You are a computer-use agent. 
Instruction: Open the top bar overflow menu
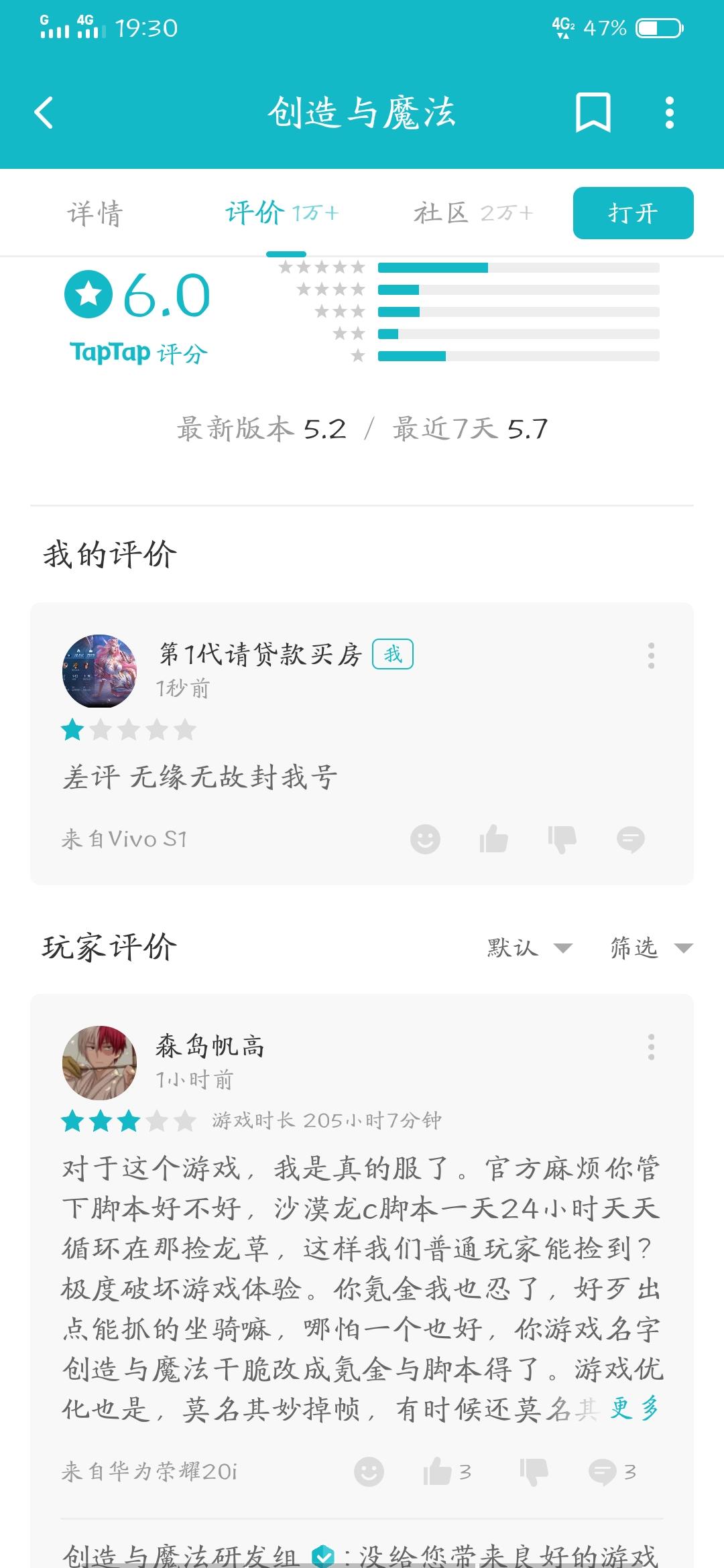tap(669, 113)
